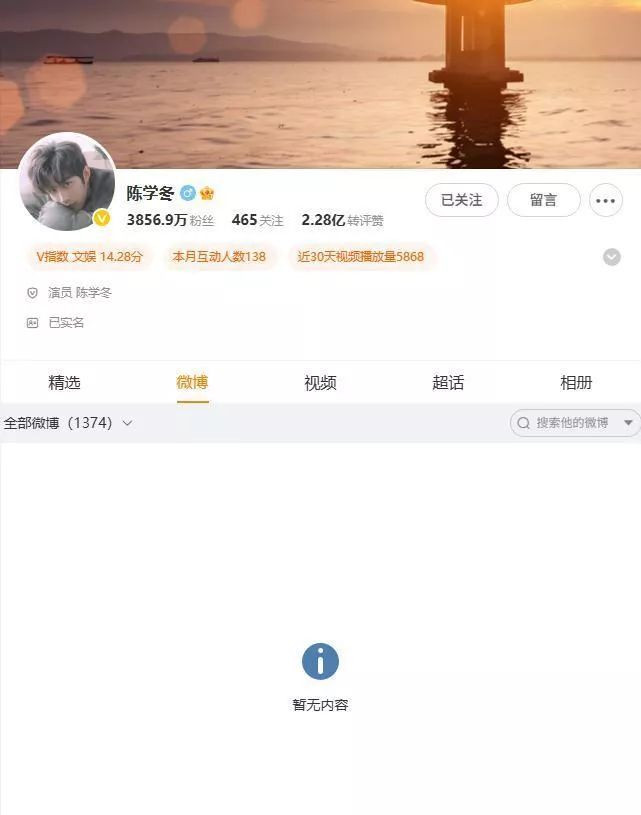Open the 3856.9万 粉丝 followers list
This screenshot has height=815, width=641.
(x=170, y=220)
